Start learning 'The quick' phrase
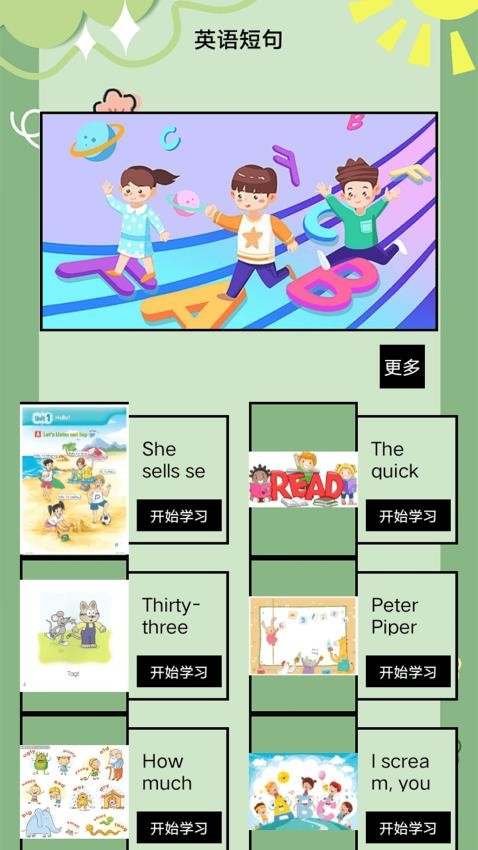Image resolution: width=478 pixels, height=850 pixels. point(408,516)
